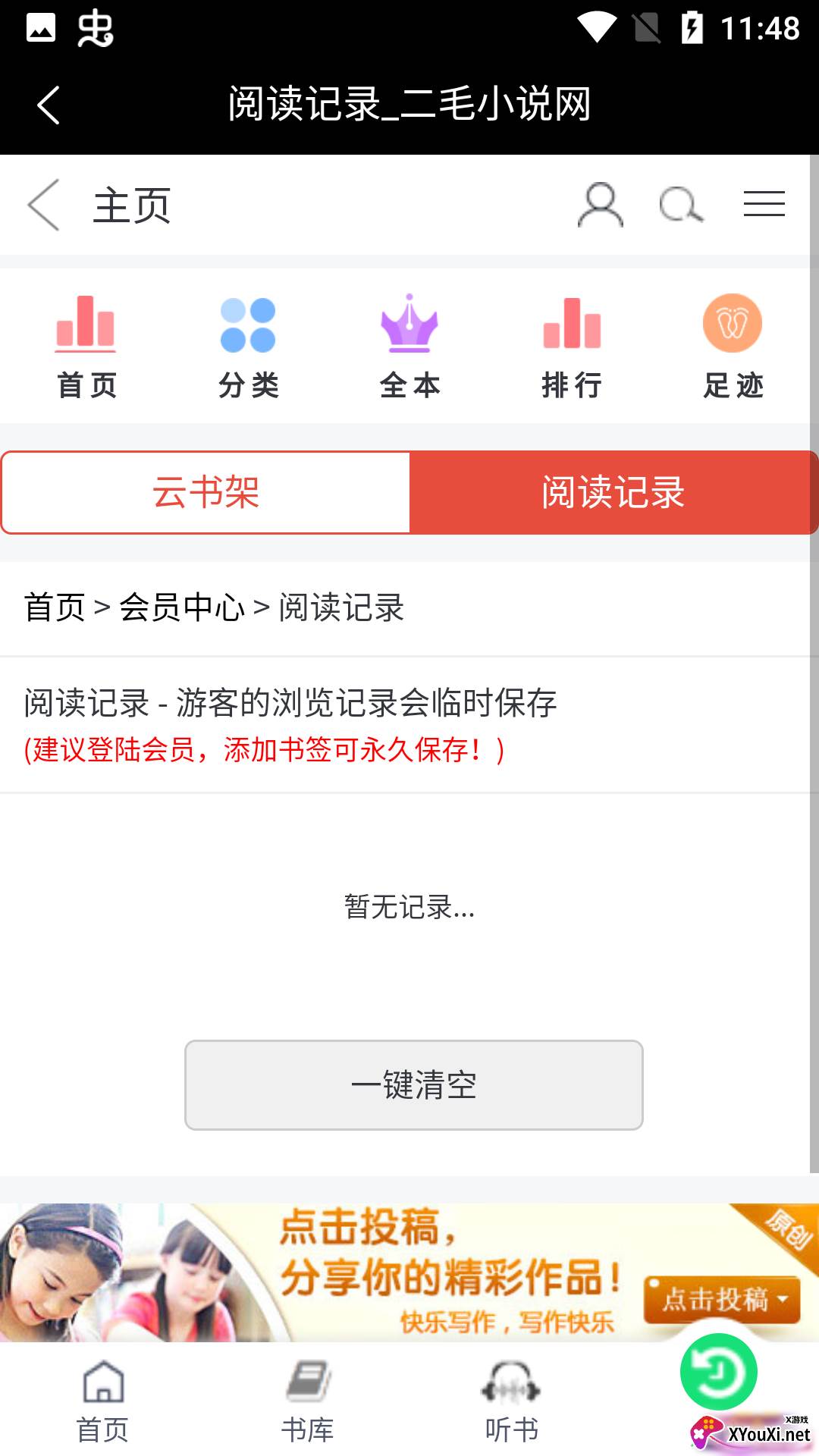Viewport: 819px width, 1456px height.
Task: Tap the 会员中心 breadcrumb link
Action: 182,607
